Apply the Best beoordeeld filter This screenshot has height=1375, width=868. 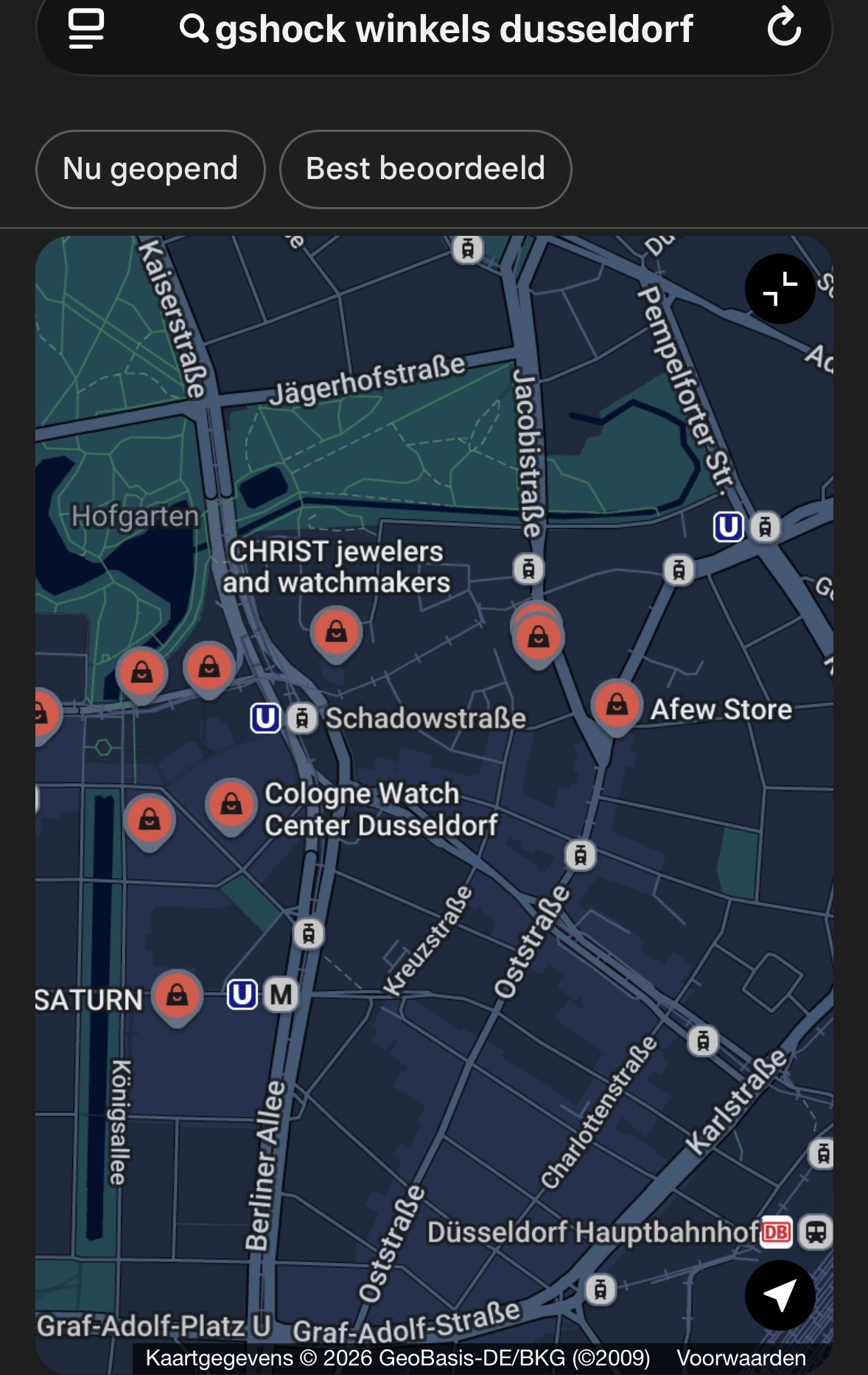coord(425,169)
